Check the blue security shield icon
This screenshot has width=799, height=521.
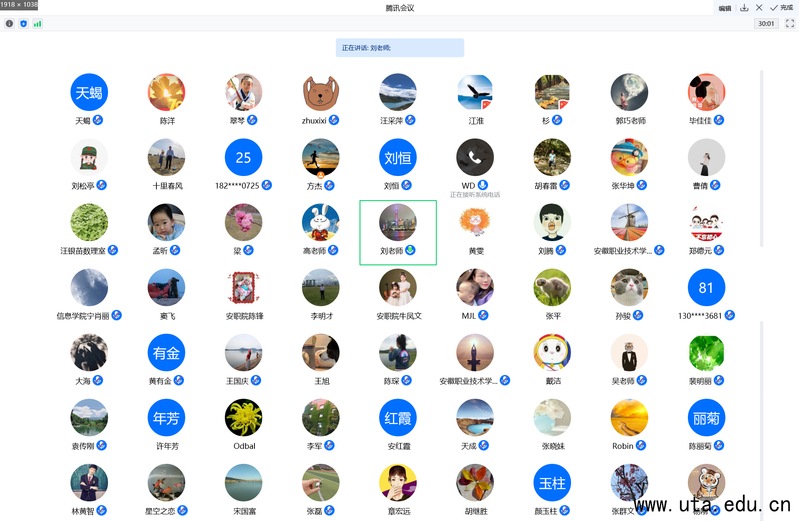pos(24,23)
